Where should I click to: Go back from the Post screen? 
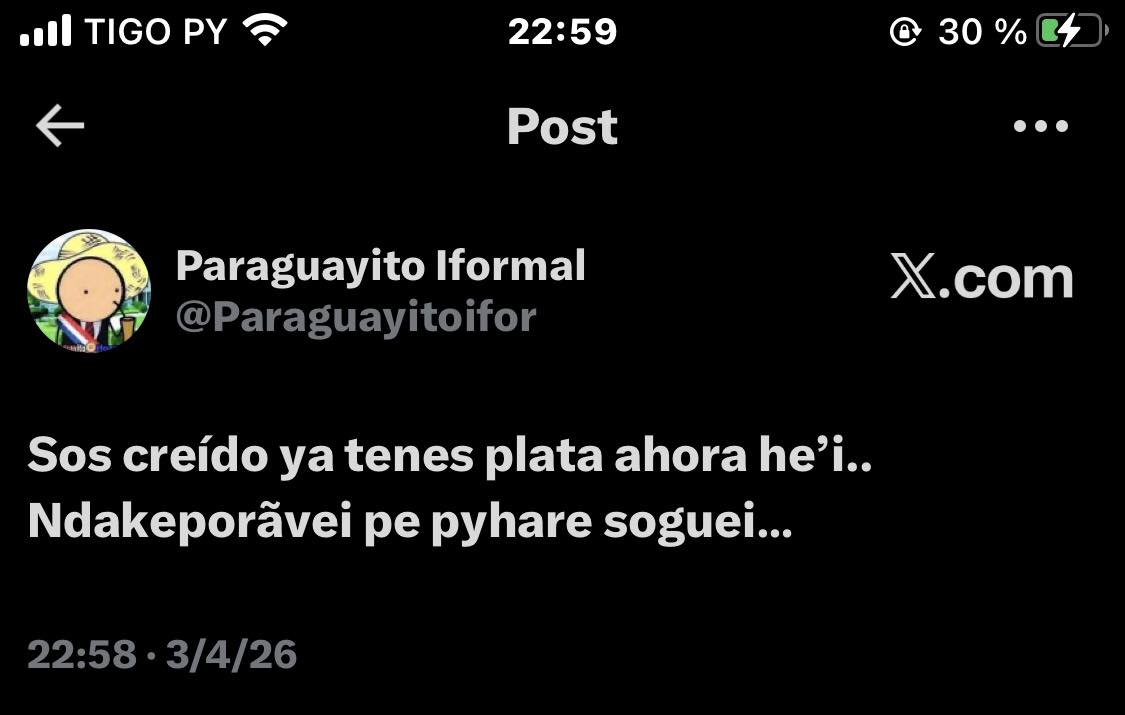coord(60,127)
